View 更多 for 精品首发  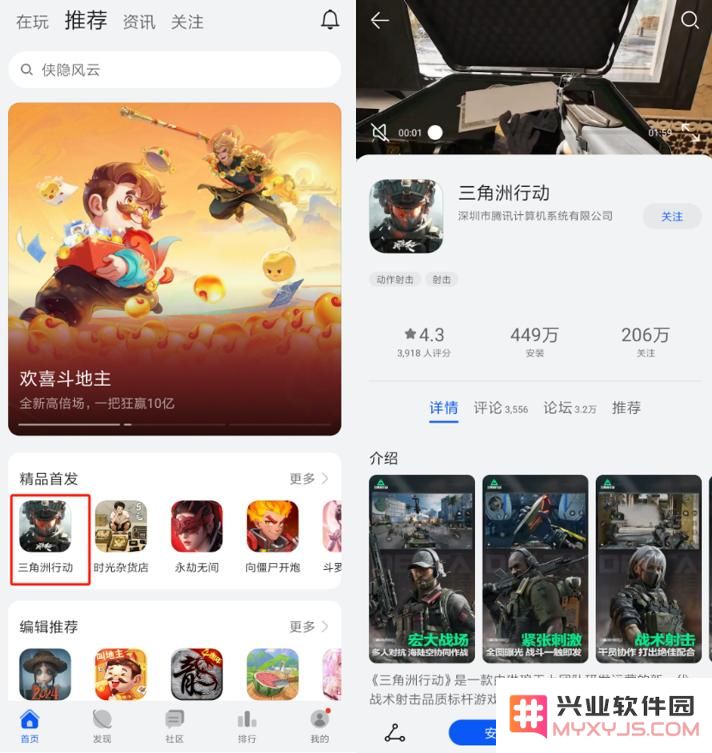click(x=309, y=479)
